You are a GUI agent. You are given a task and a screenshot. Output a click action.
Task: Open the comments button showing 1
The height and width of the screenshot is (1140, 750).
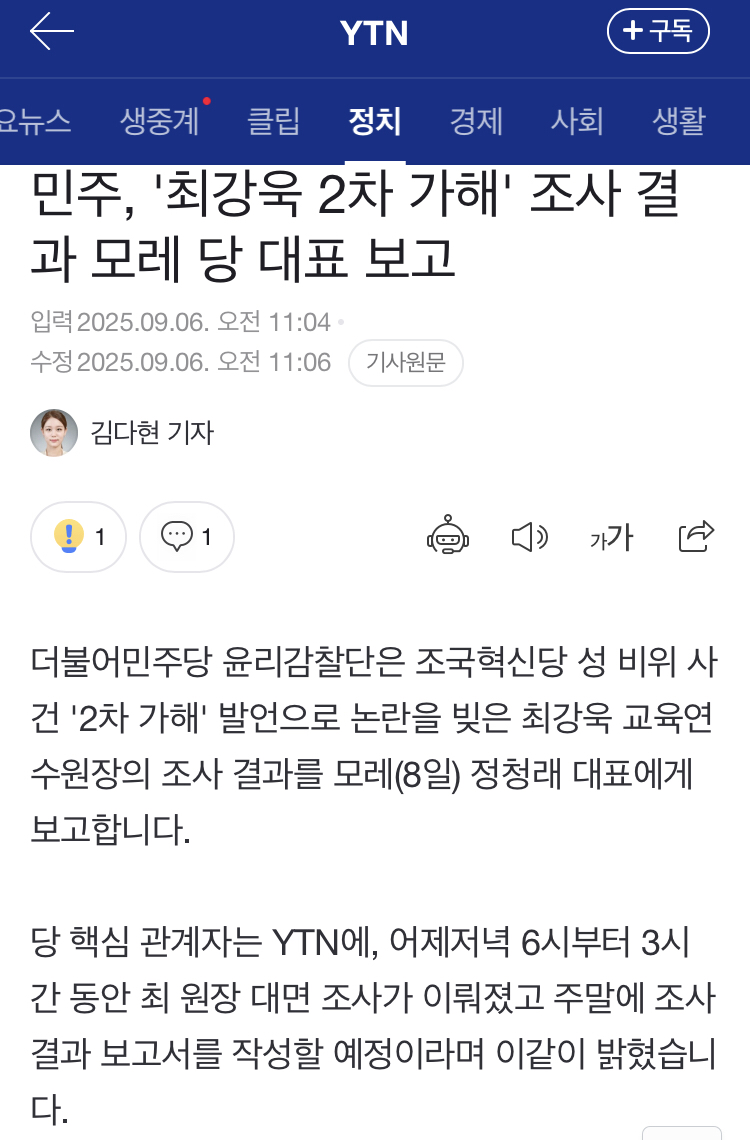(186, 537)
